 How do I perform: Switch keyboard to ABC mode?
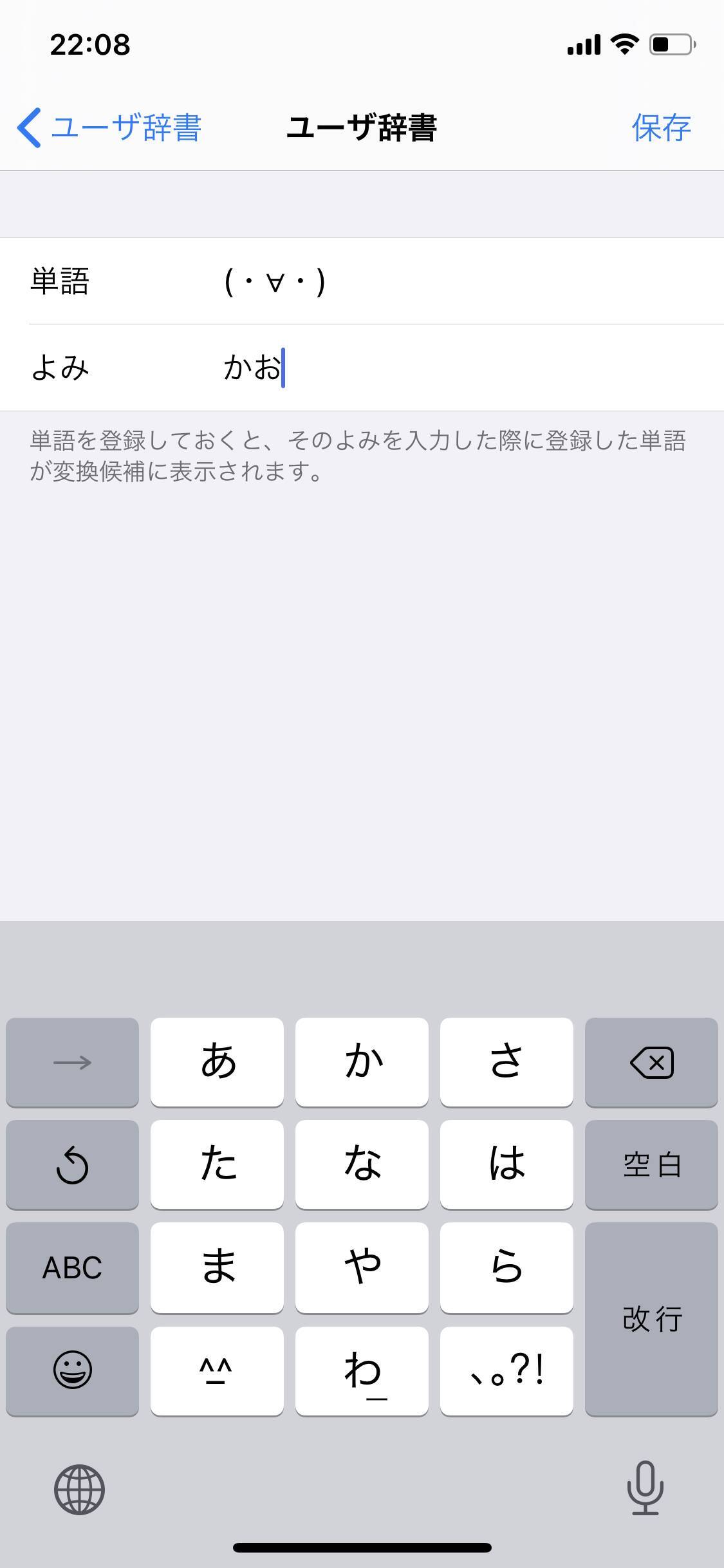(72, 1267)
